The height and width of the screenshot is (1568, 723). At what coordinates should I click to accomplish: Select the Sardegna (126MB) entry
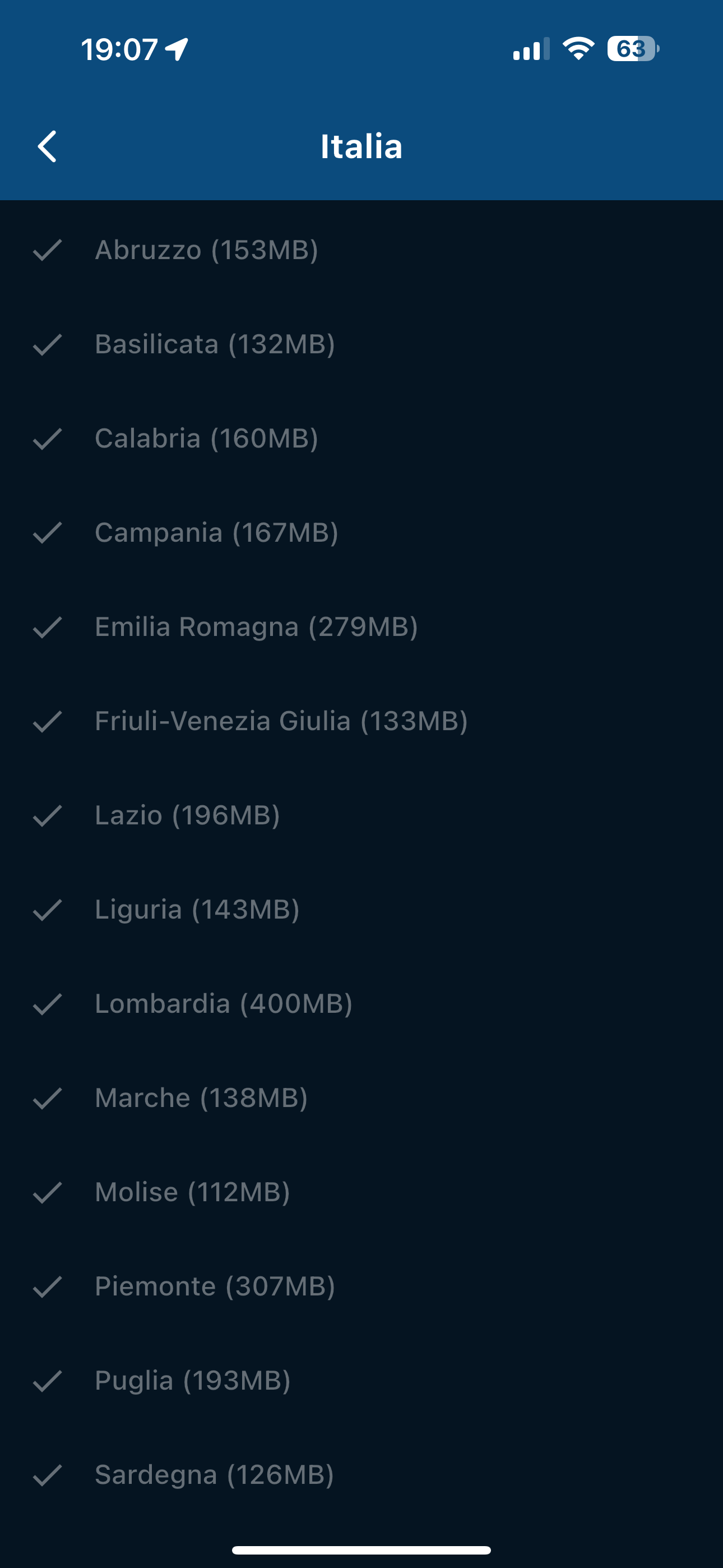coord(214,1474)
